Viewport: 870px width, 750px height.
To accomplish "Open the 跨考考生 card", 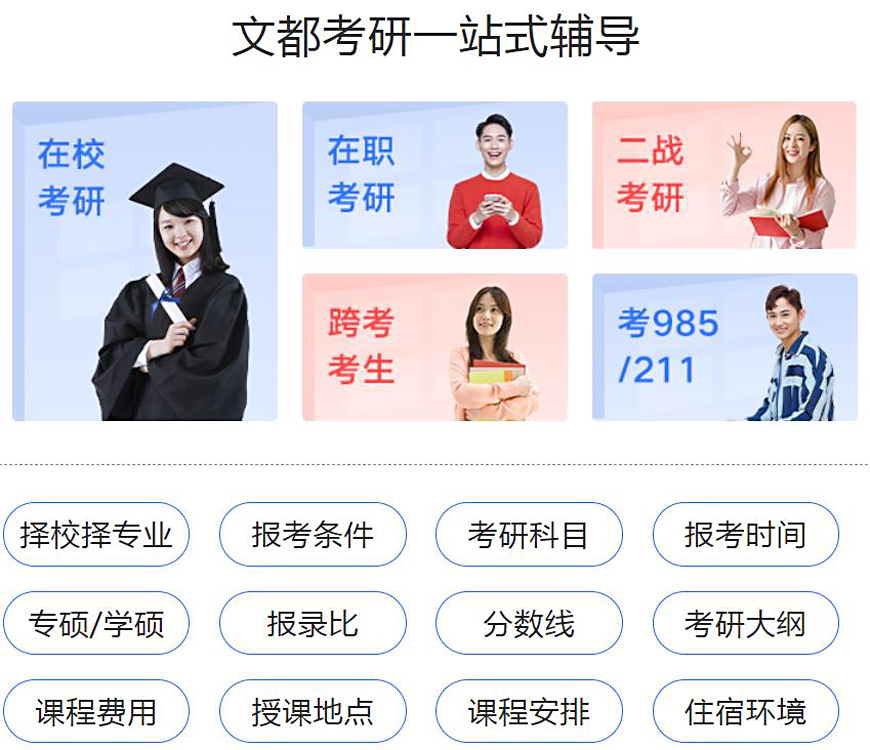I will 434,347.
